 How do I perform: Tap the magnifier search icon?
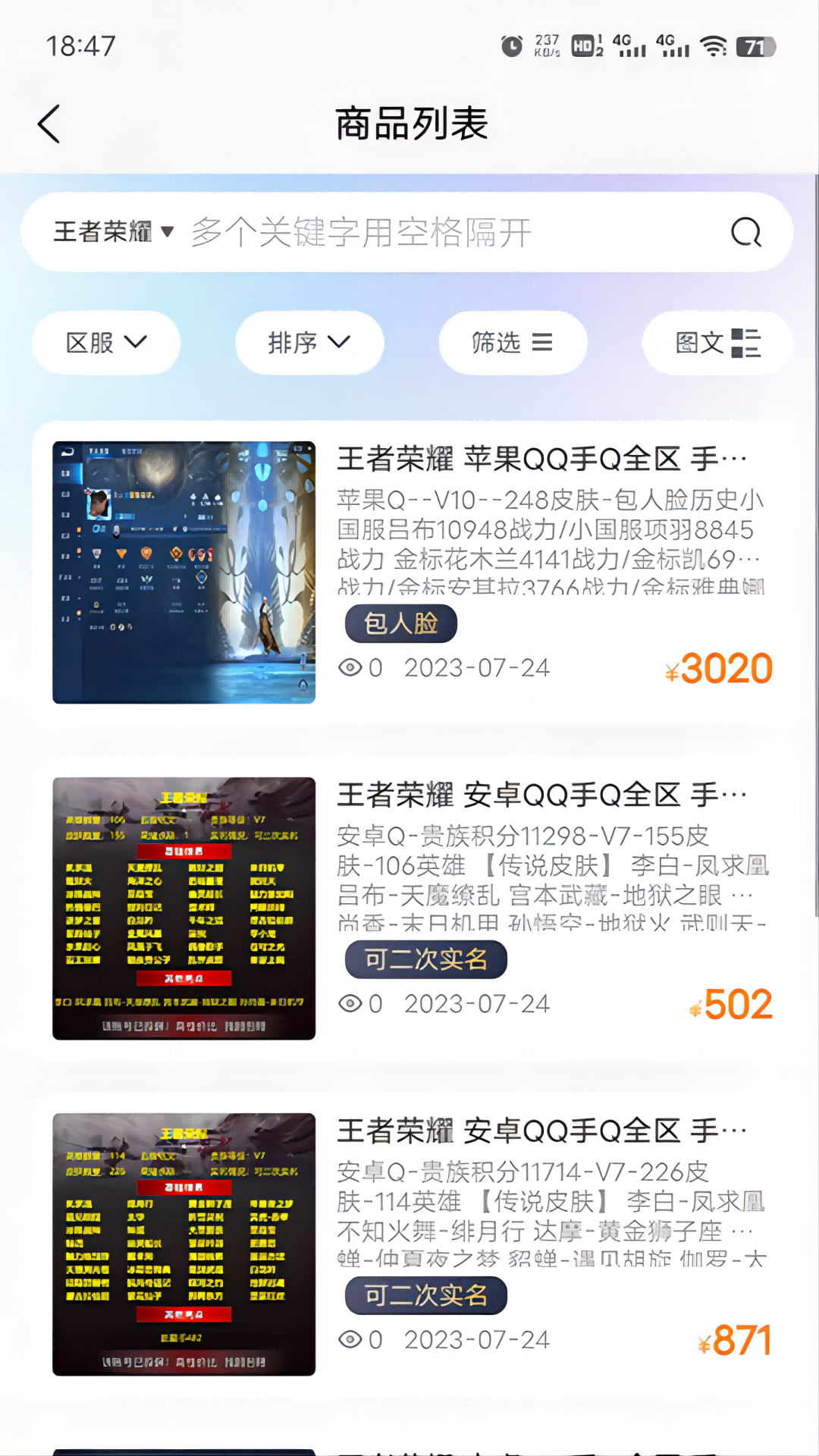(746, 232)
